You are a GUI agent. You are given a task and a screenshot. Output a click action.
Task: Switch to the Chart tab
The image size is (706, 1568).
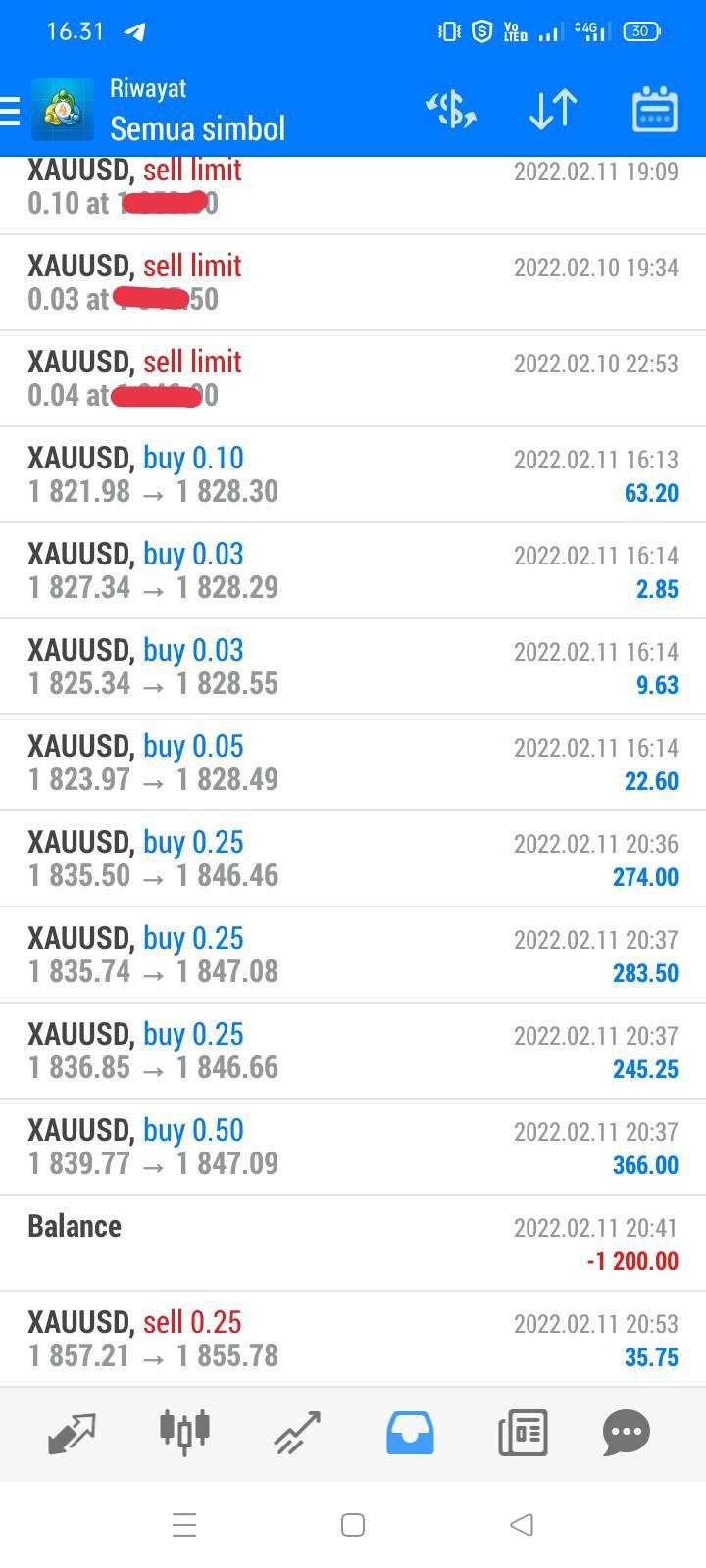pyautogui.click(x=184, y=1432)
